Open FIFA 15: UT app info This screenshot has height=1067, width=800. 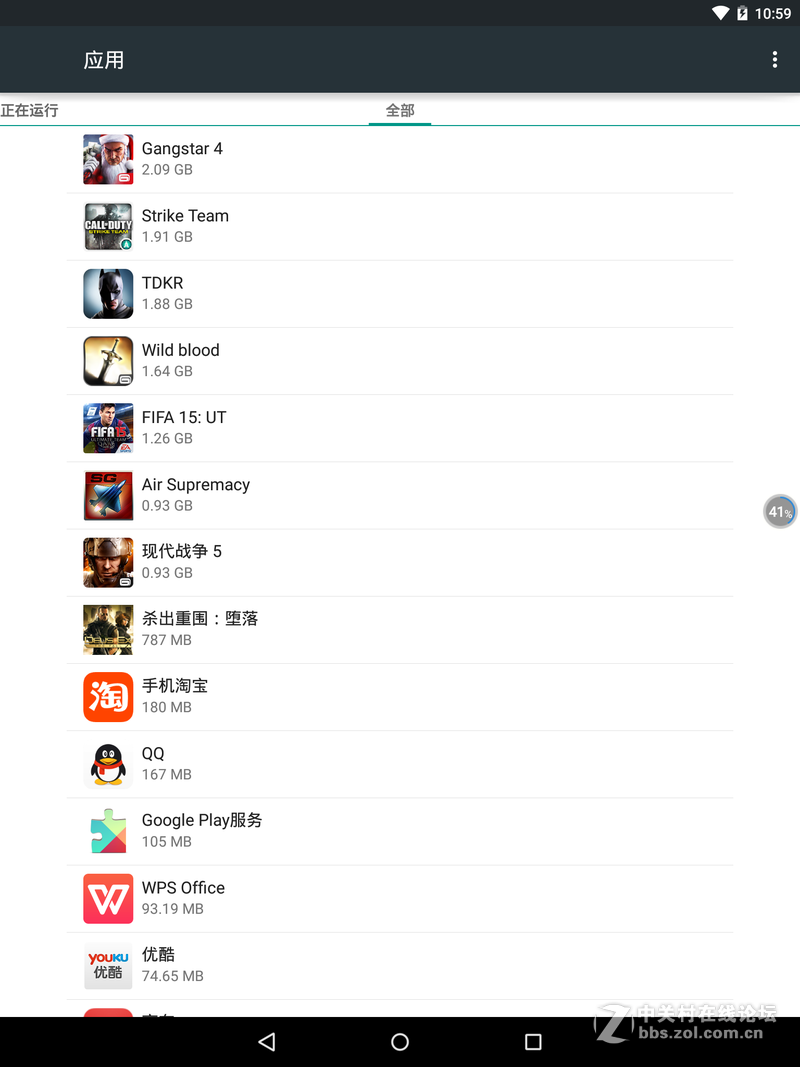(x=400, y=427)
